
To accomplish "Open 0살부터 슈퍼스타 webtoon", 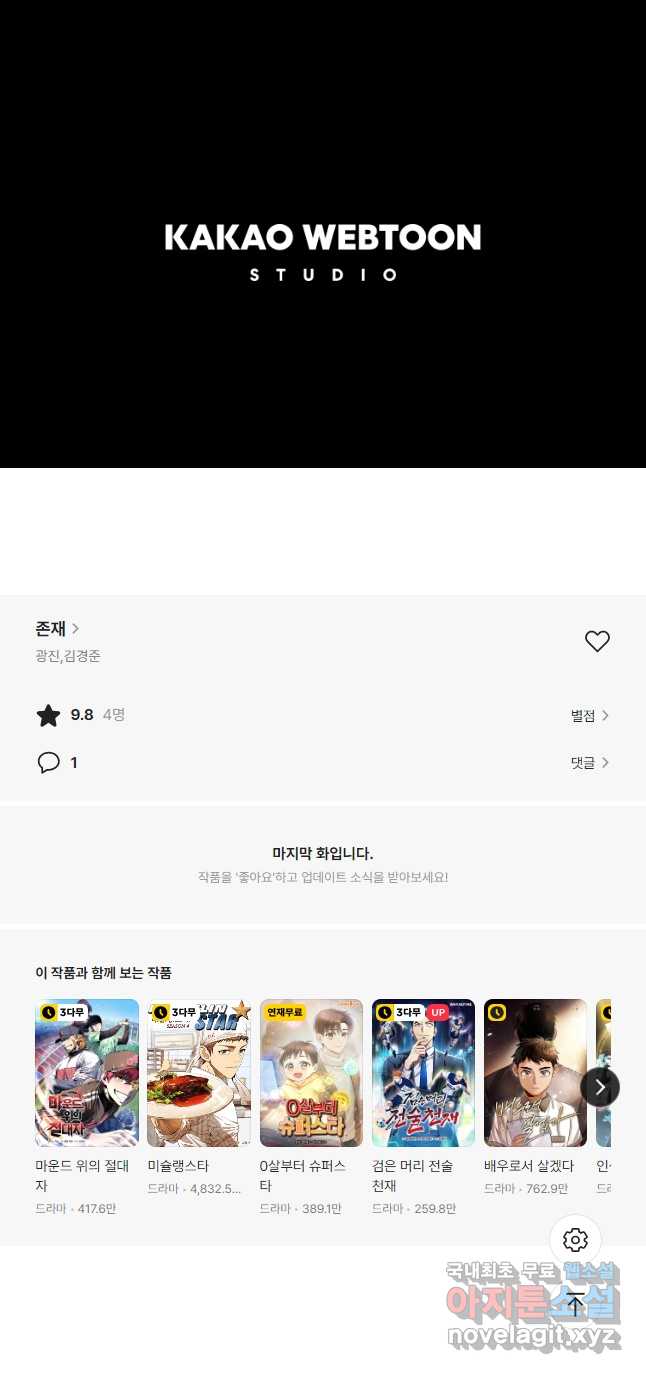I will pos(311,1073).
